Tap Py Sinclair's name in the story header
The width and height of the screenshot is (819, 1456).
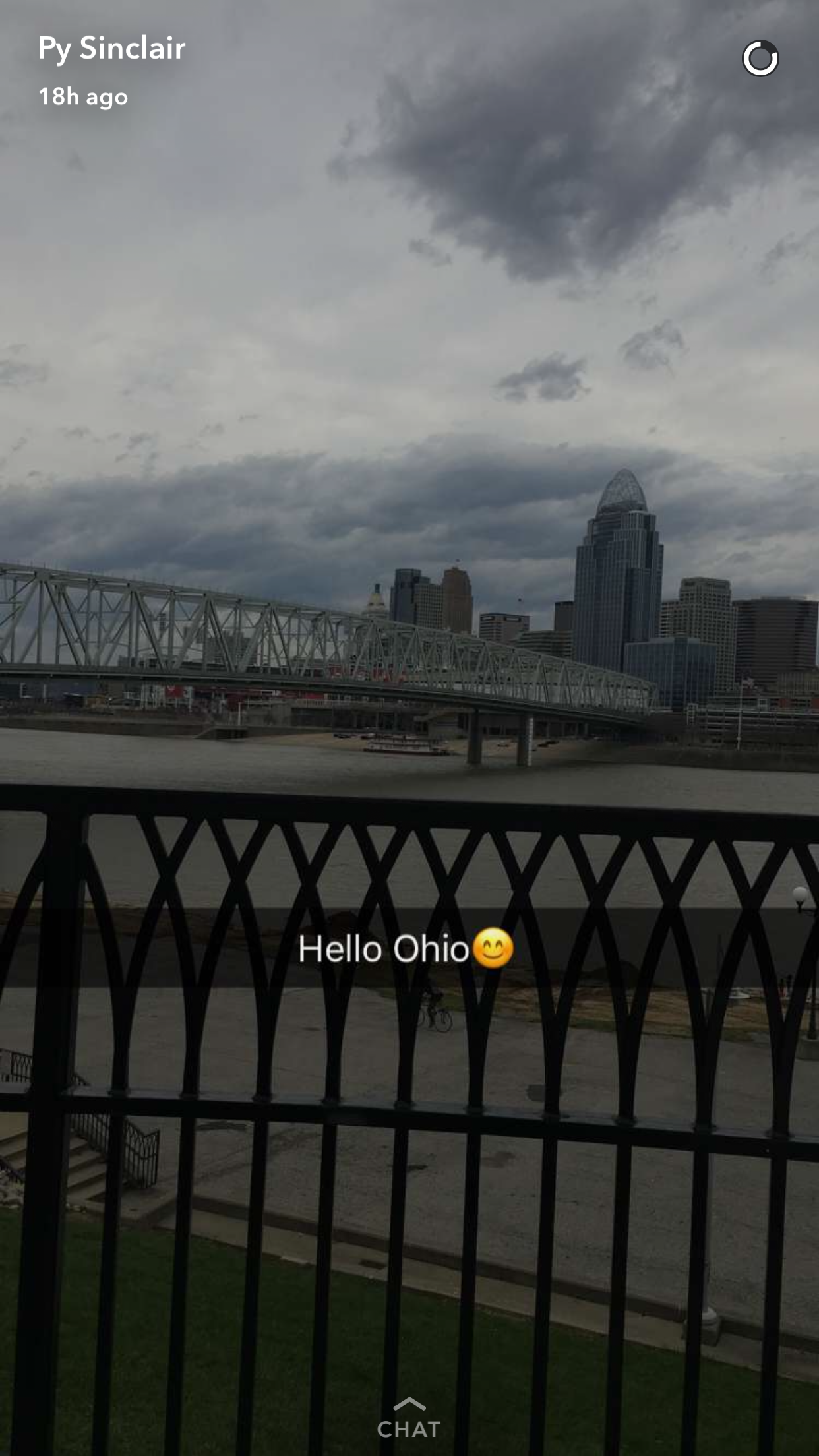click(x=111, y=49)
